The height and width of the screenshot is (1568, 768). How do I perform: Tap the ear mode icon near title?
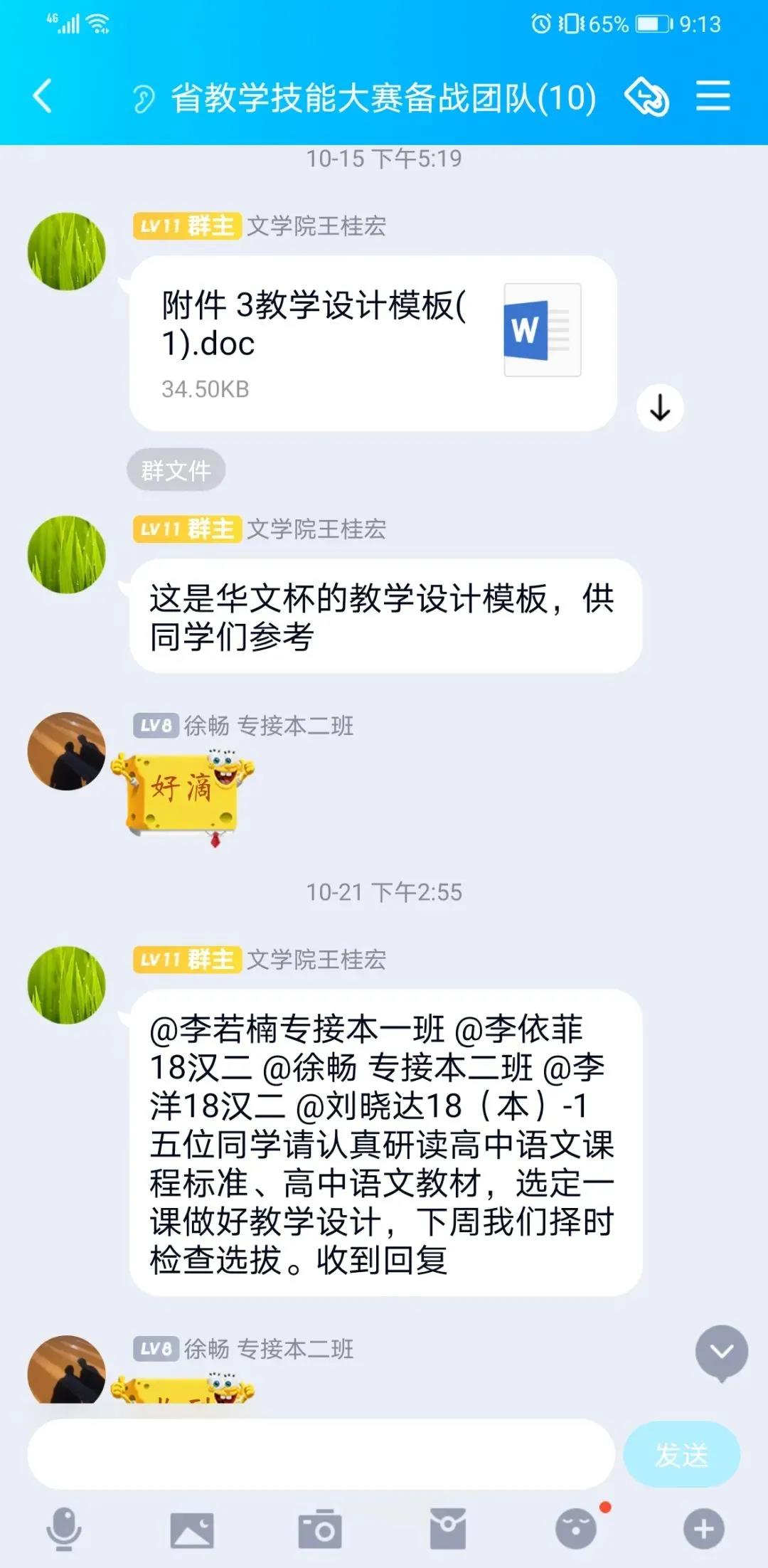(144, 98)
